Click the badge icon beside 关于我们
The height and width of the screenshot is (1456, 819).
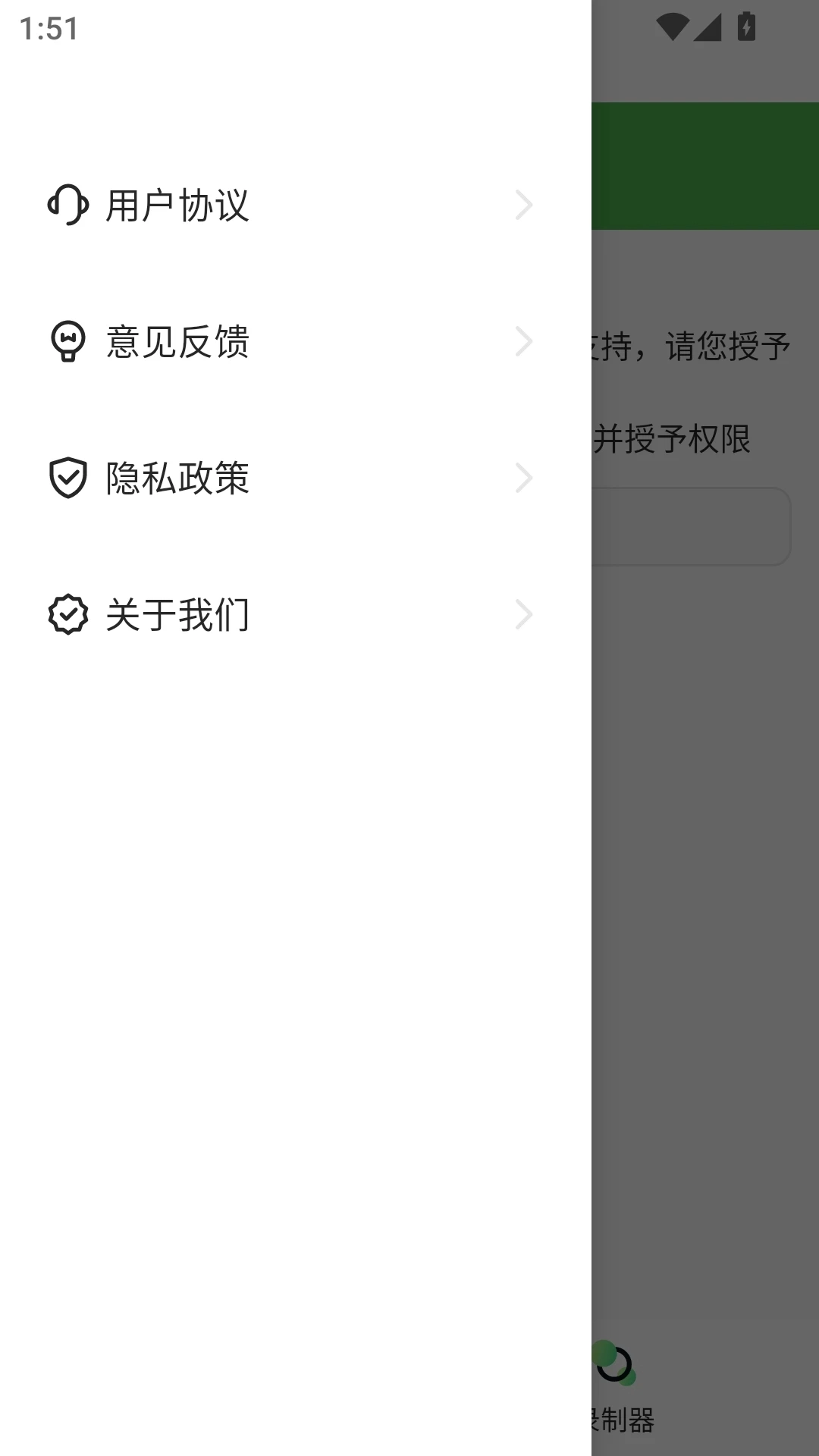pyautogui.click(x=67, y=614)
